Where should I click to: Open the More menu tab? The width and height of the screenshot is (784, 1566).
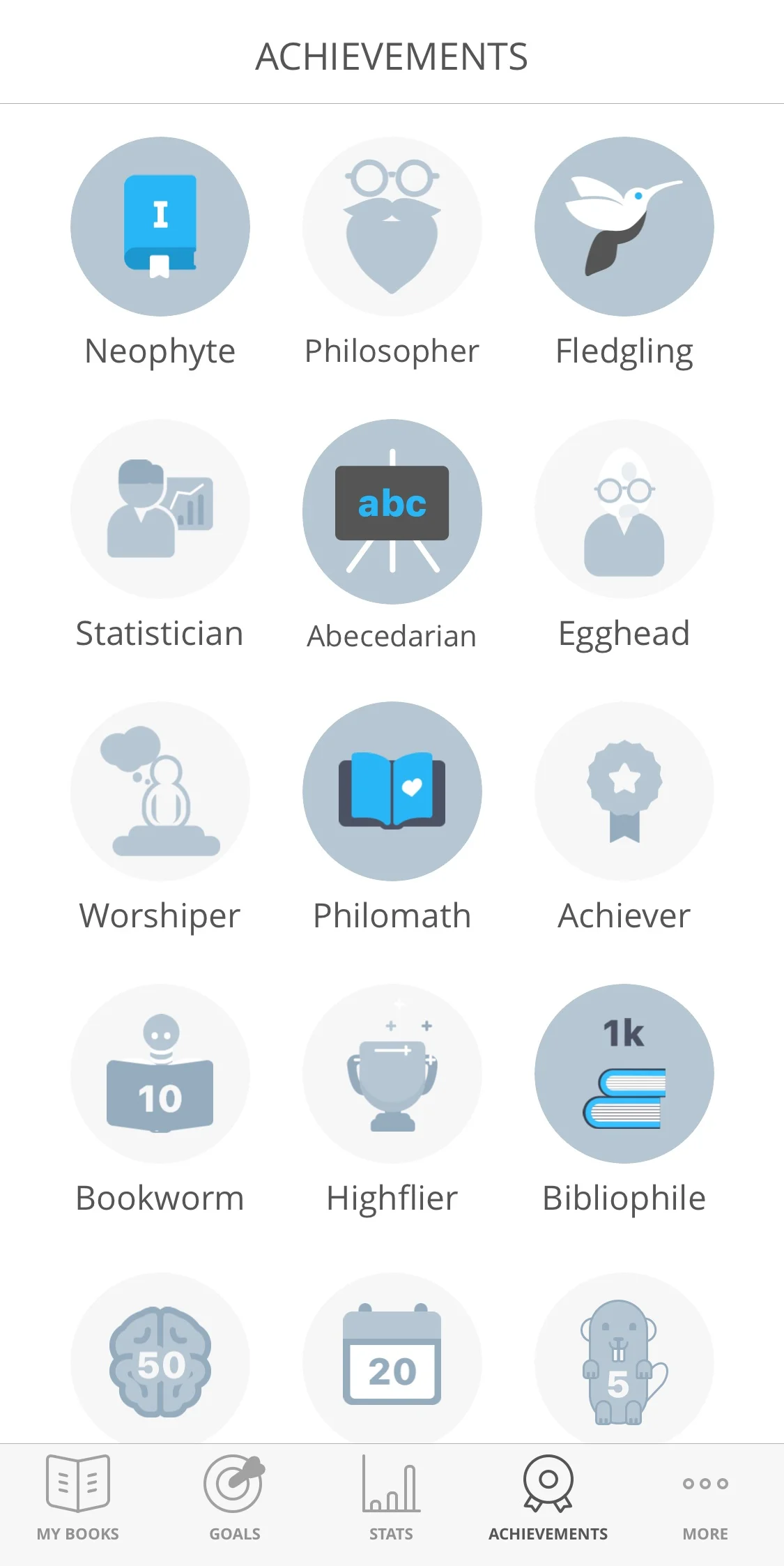pyautogui.click(x=705, y=1496)
